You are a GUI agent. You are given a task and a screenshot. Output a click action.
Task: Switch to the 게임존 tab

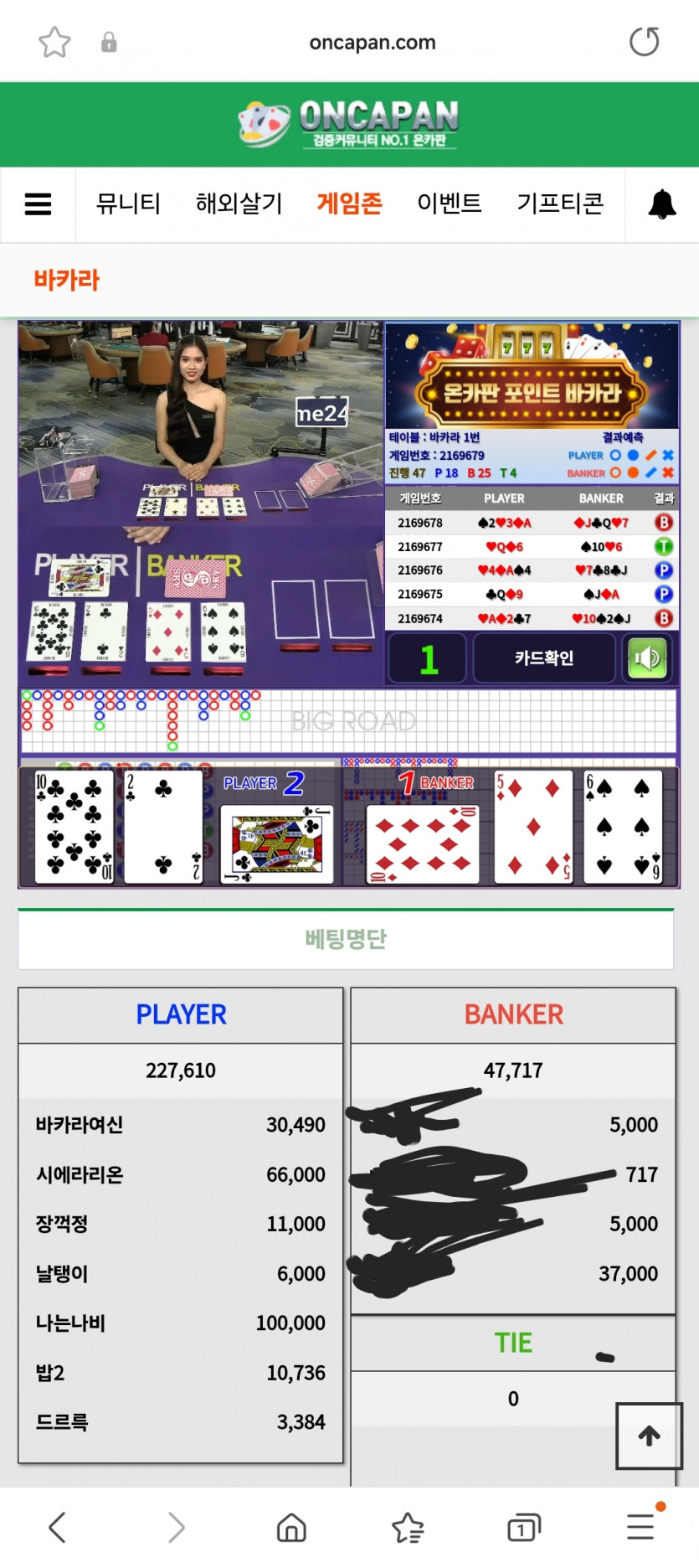(349, 204)
